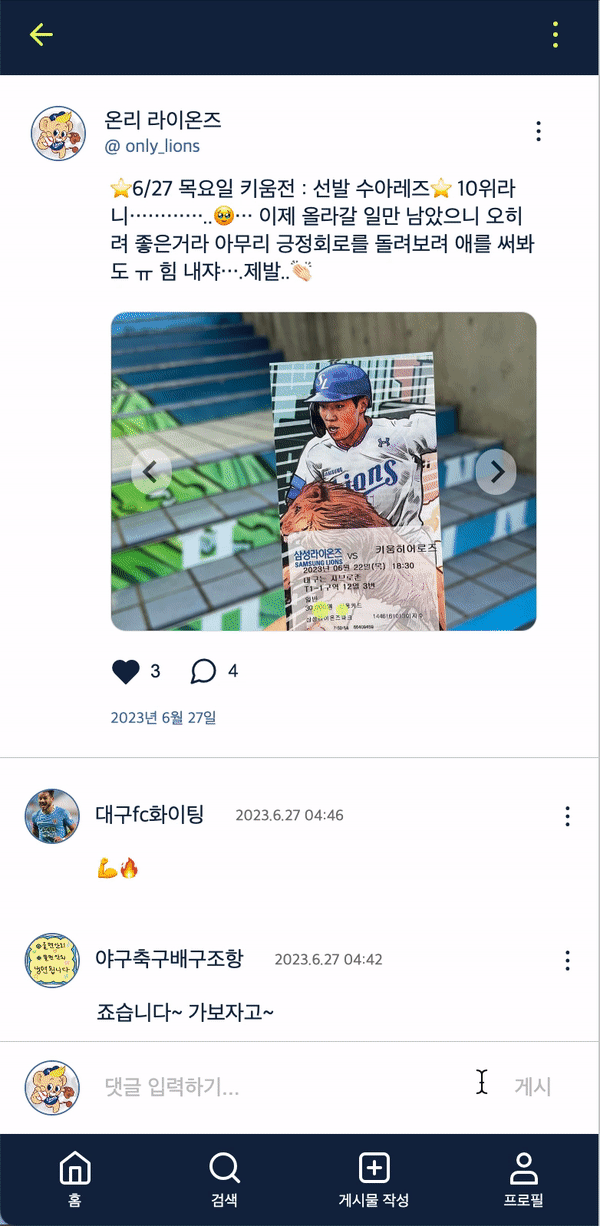
Task: View 야구축구배구조항 profile picture
Action: click(51, 961)
